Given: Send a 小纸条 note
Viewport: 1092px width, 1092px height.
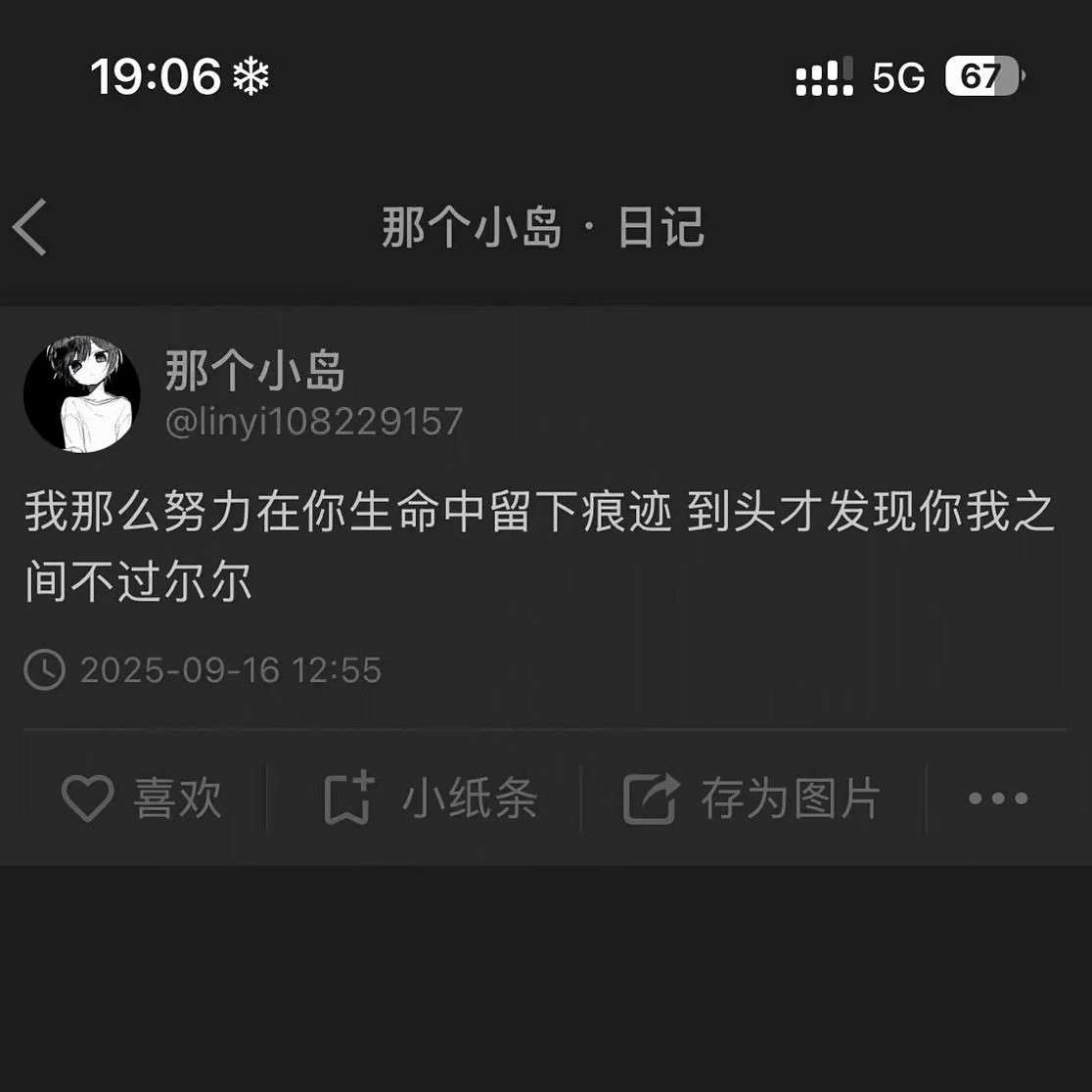Looking at the screenshot, I should click(431, 798).
